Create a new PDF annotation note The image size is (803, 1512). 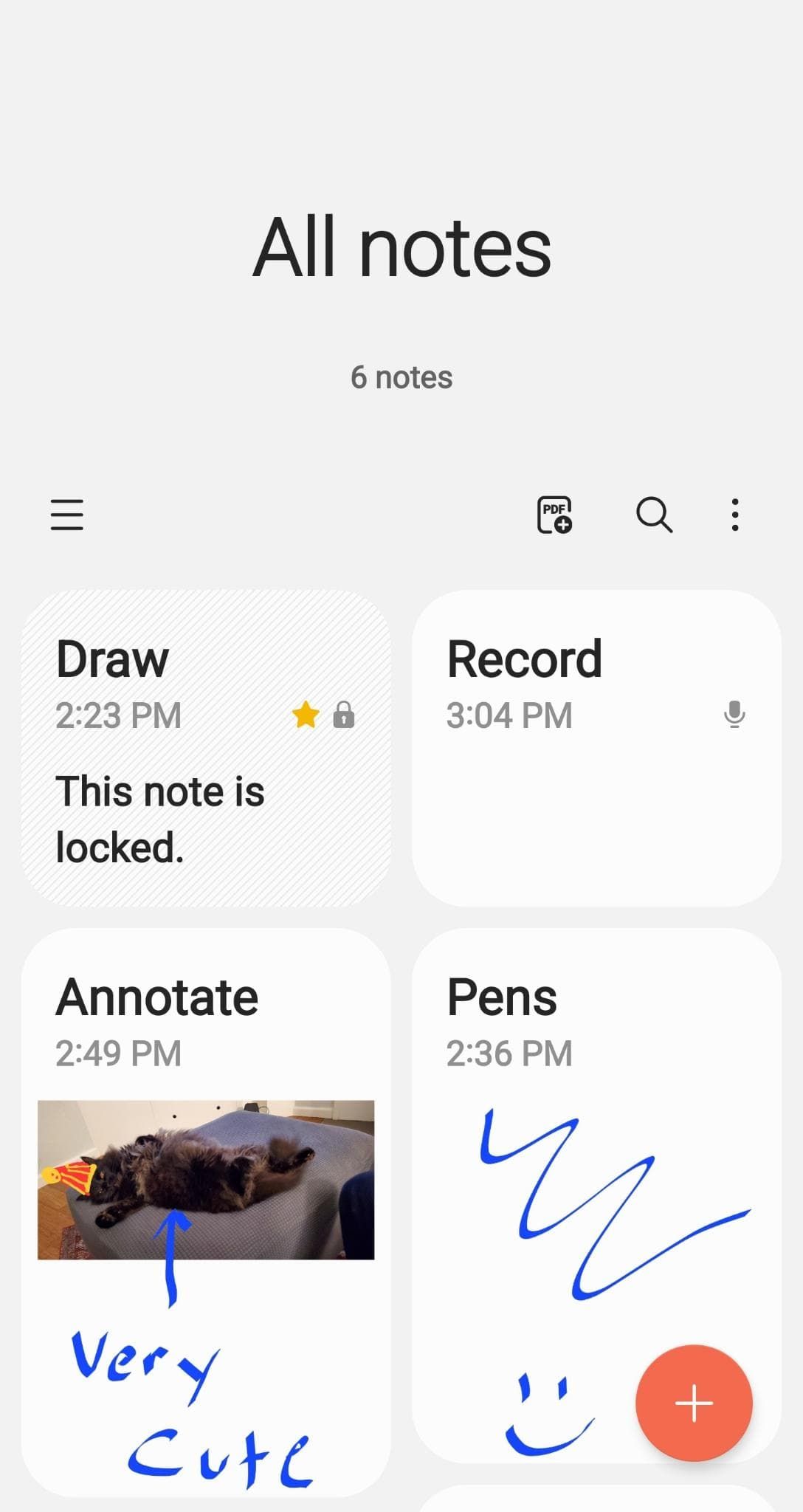554,515
